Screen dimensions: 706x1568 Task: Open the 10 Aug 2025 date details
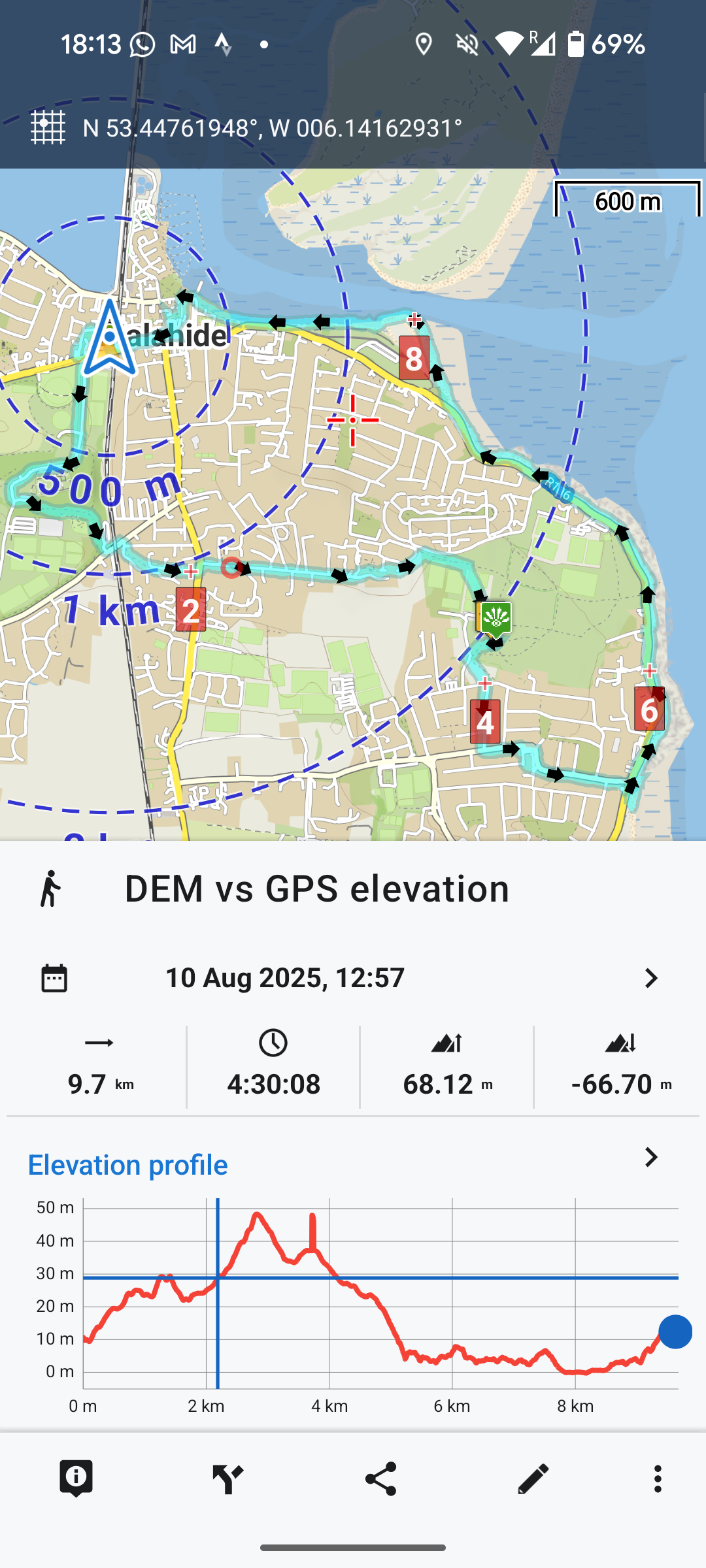pyautogui.click(x=650, y=978)
